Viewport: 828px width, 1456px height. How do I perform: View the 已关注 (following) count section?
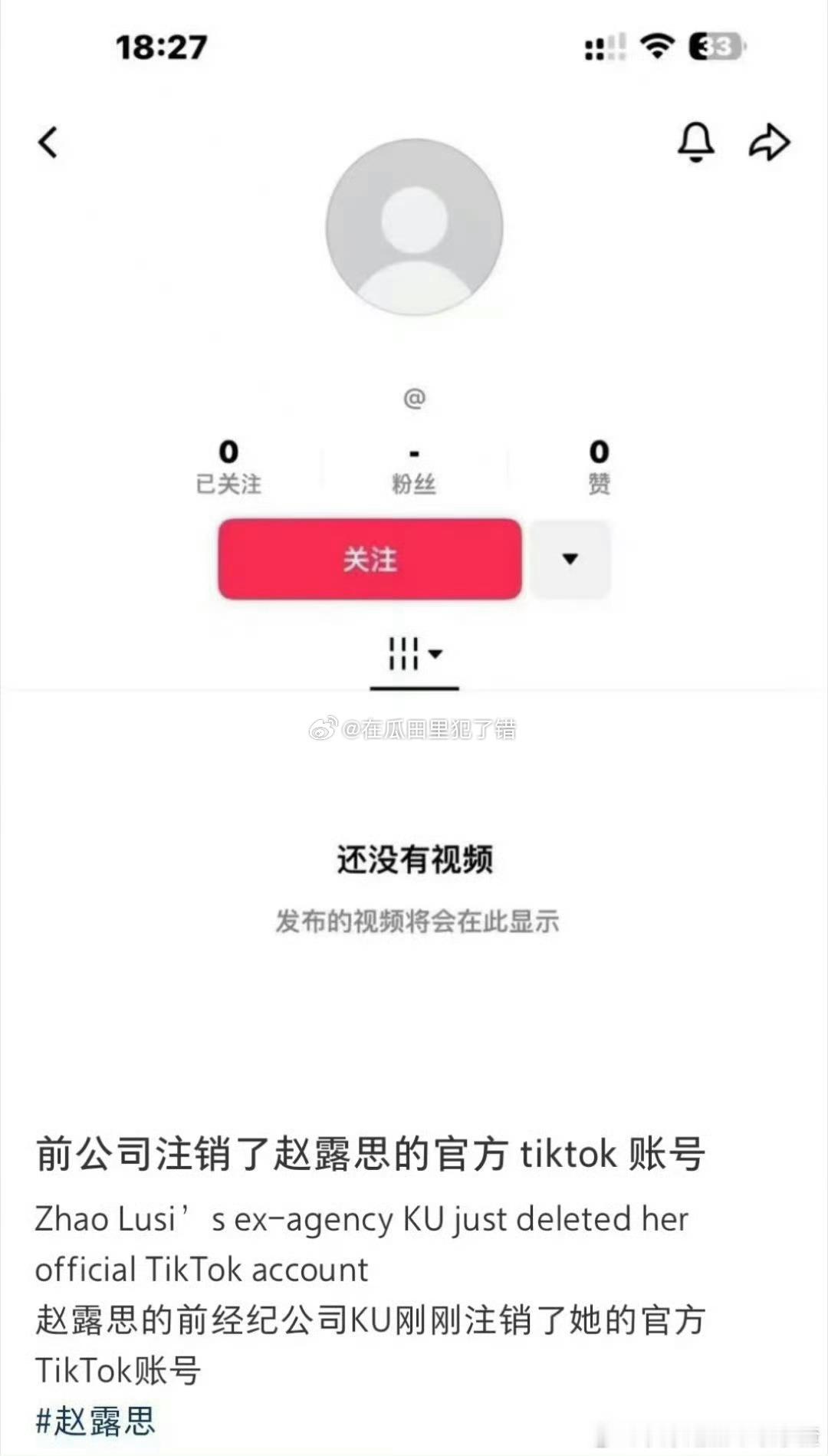(226, 465)
